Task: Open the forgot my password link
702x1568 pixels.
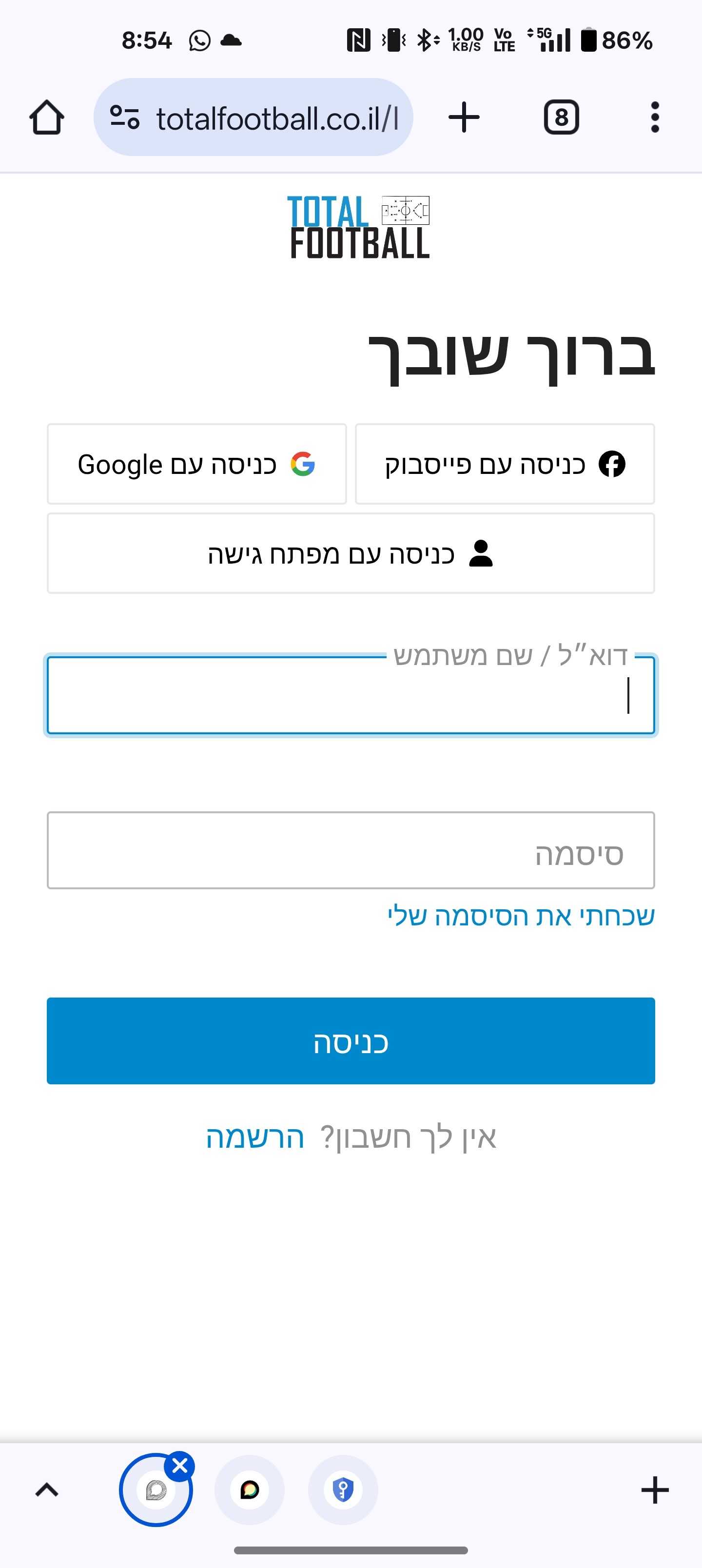Action: (521, 916)
